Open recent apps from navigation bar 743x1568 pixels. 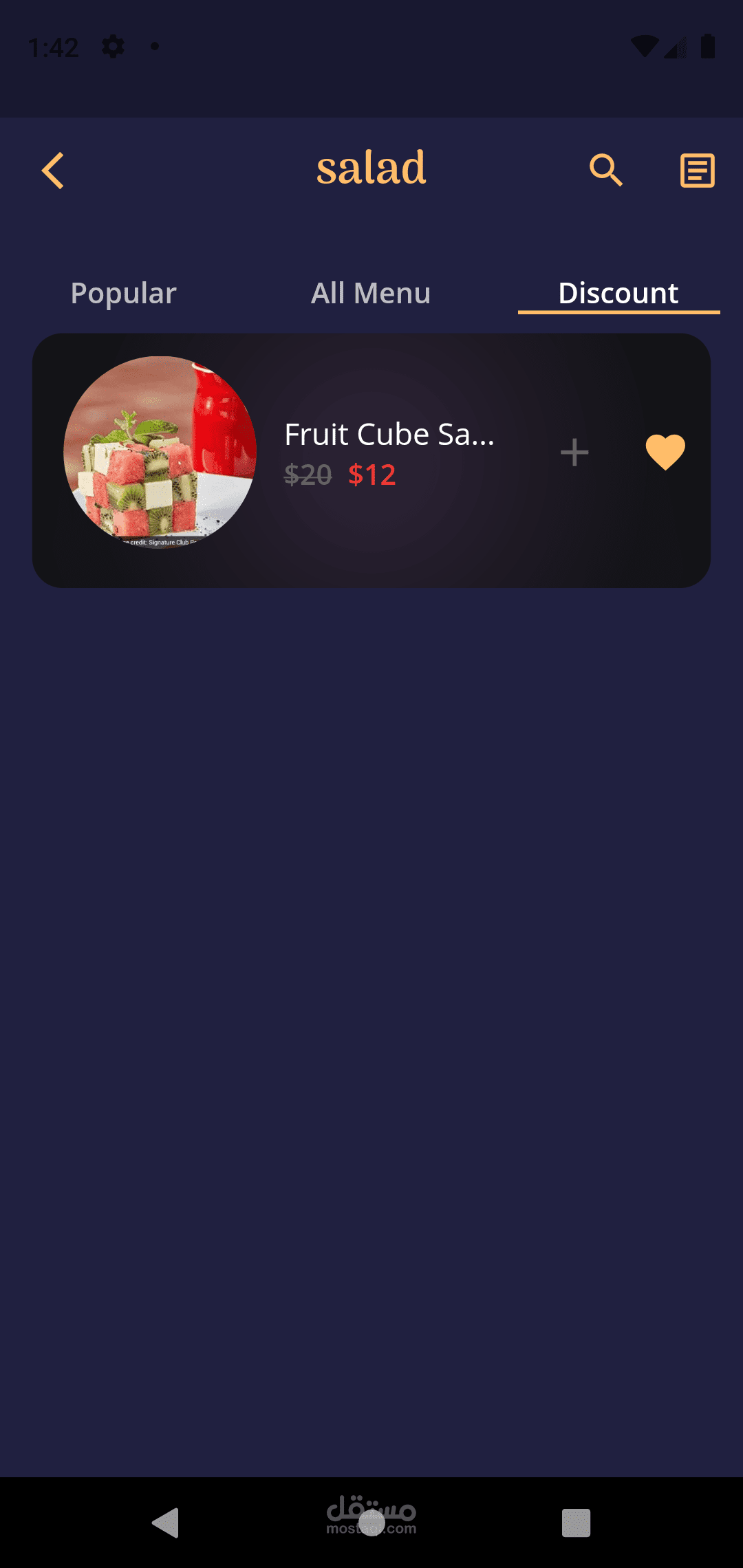pos(576,1523)
